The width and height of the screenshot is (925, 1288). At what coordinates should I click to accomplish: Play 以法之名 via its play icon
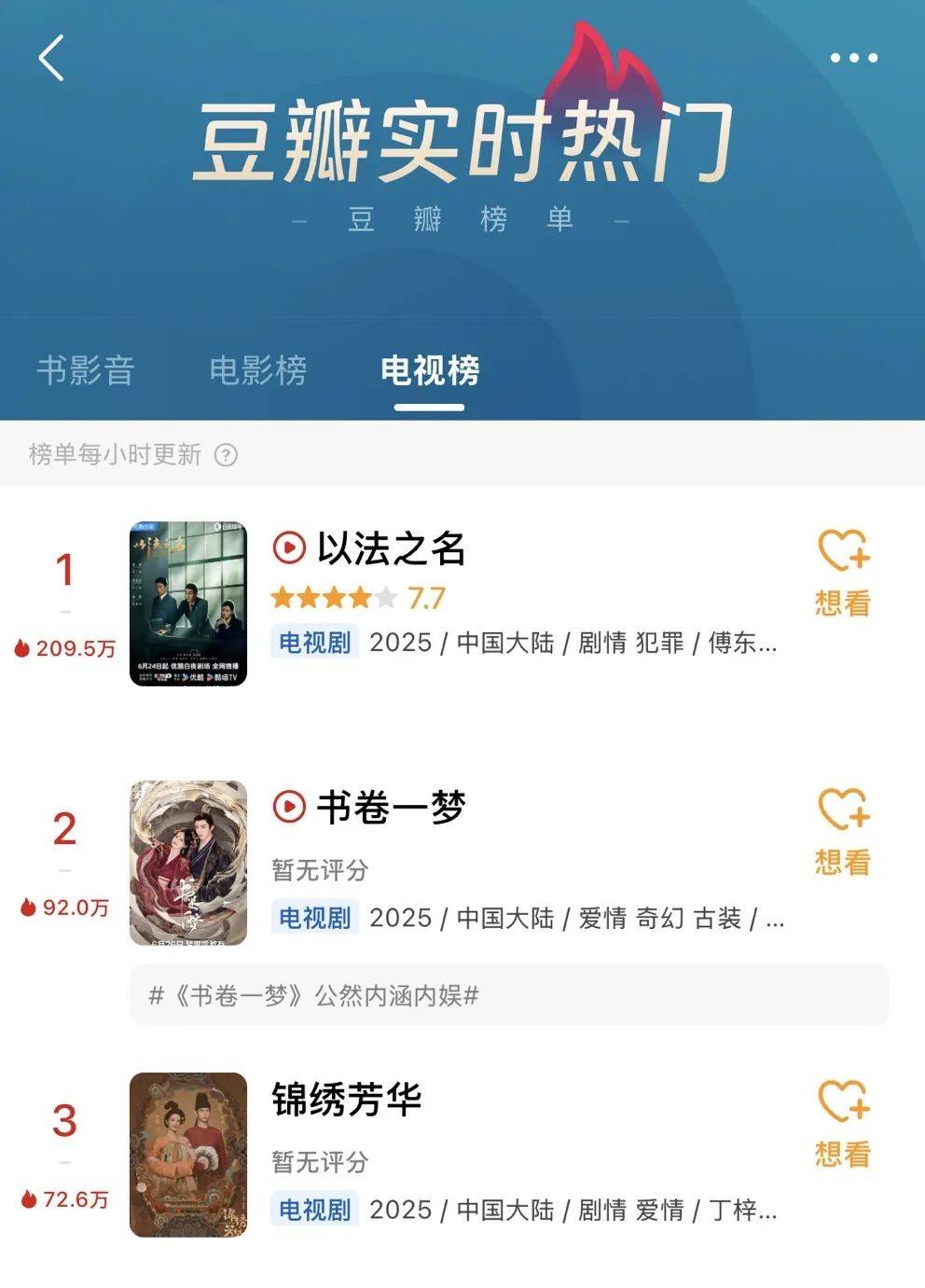(x=289, y=547)
